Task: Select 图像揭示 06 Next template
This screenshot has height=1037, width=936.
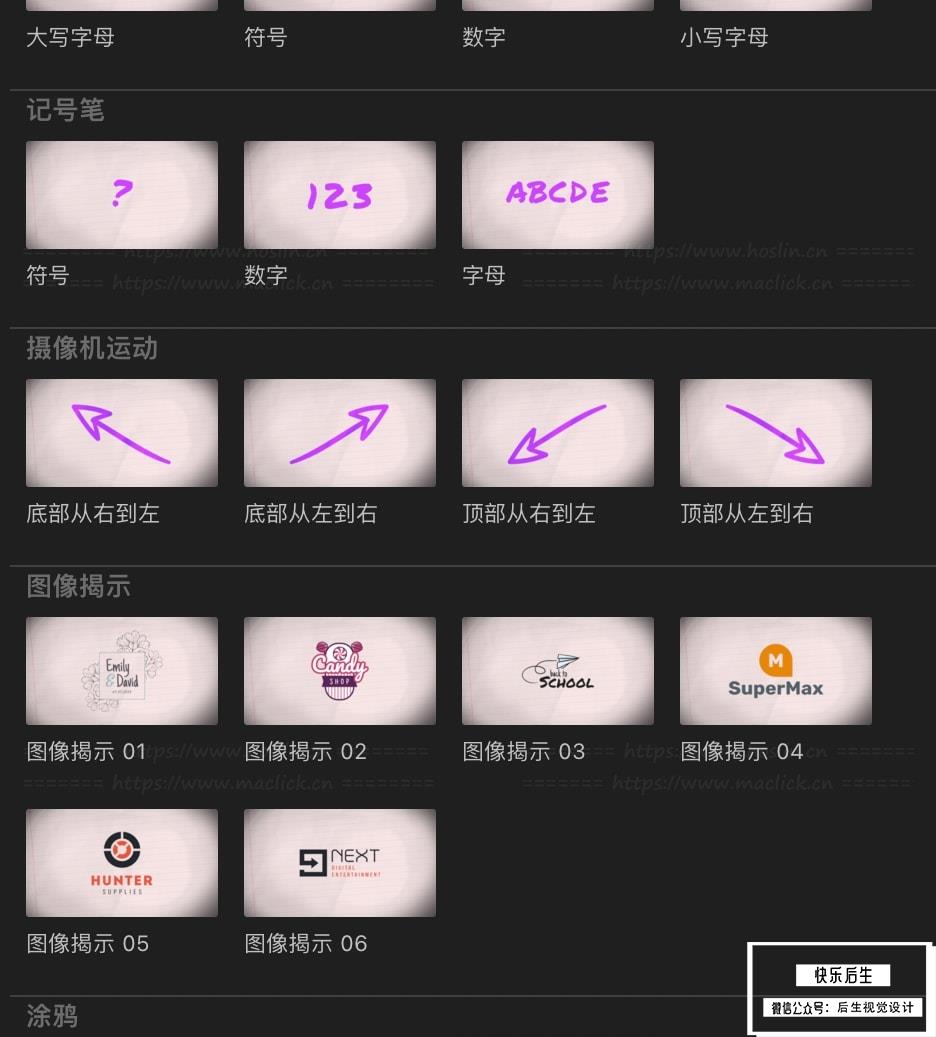Action: pos(340,863)
